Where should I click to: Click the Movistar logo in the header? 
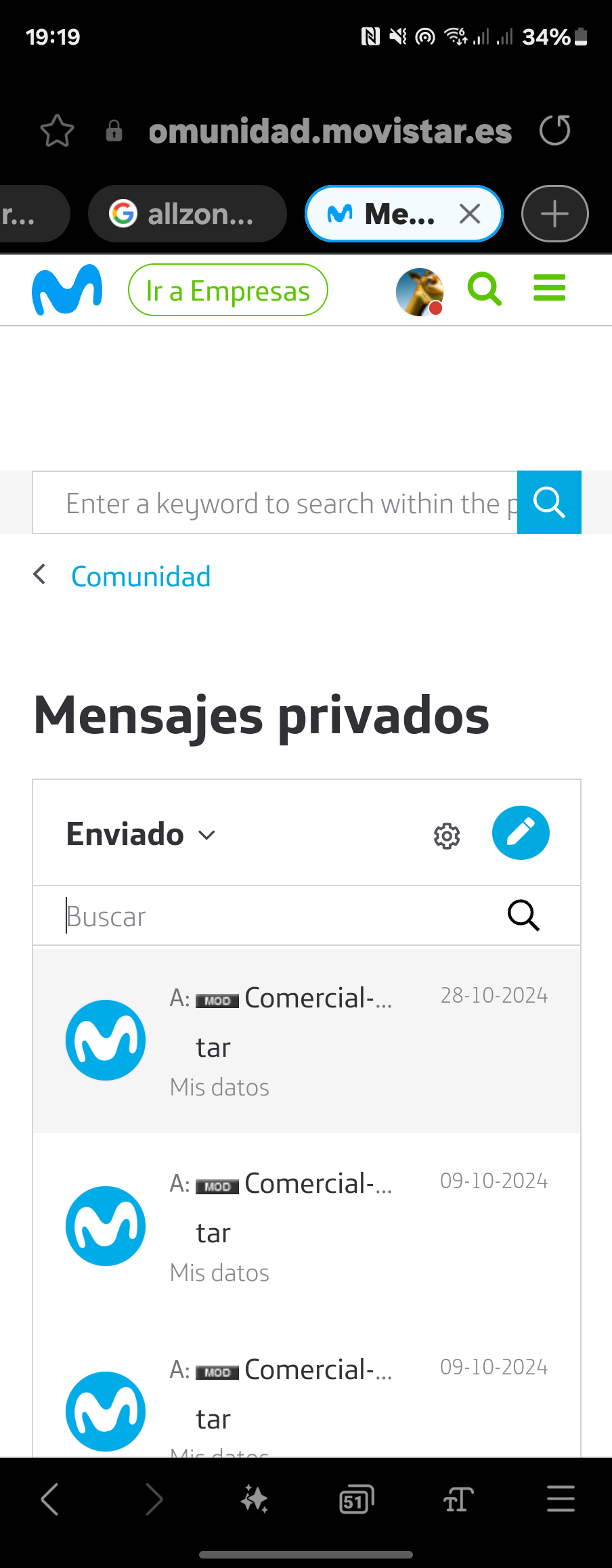tap(67, 288)
